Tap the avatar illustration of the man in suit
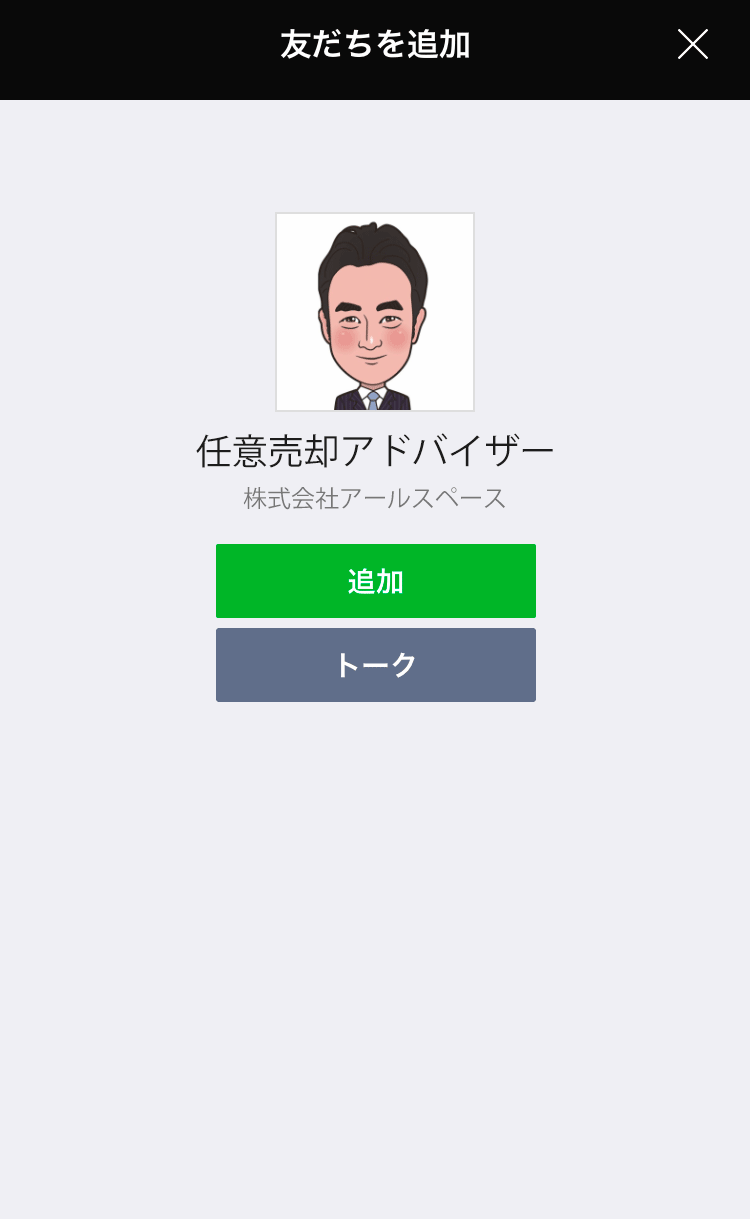Image resolution: width=750 pixels, height=1219 pixels. click(x=375, y=311)
